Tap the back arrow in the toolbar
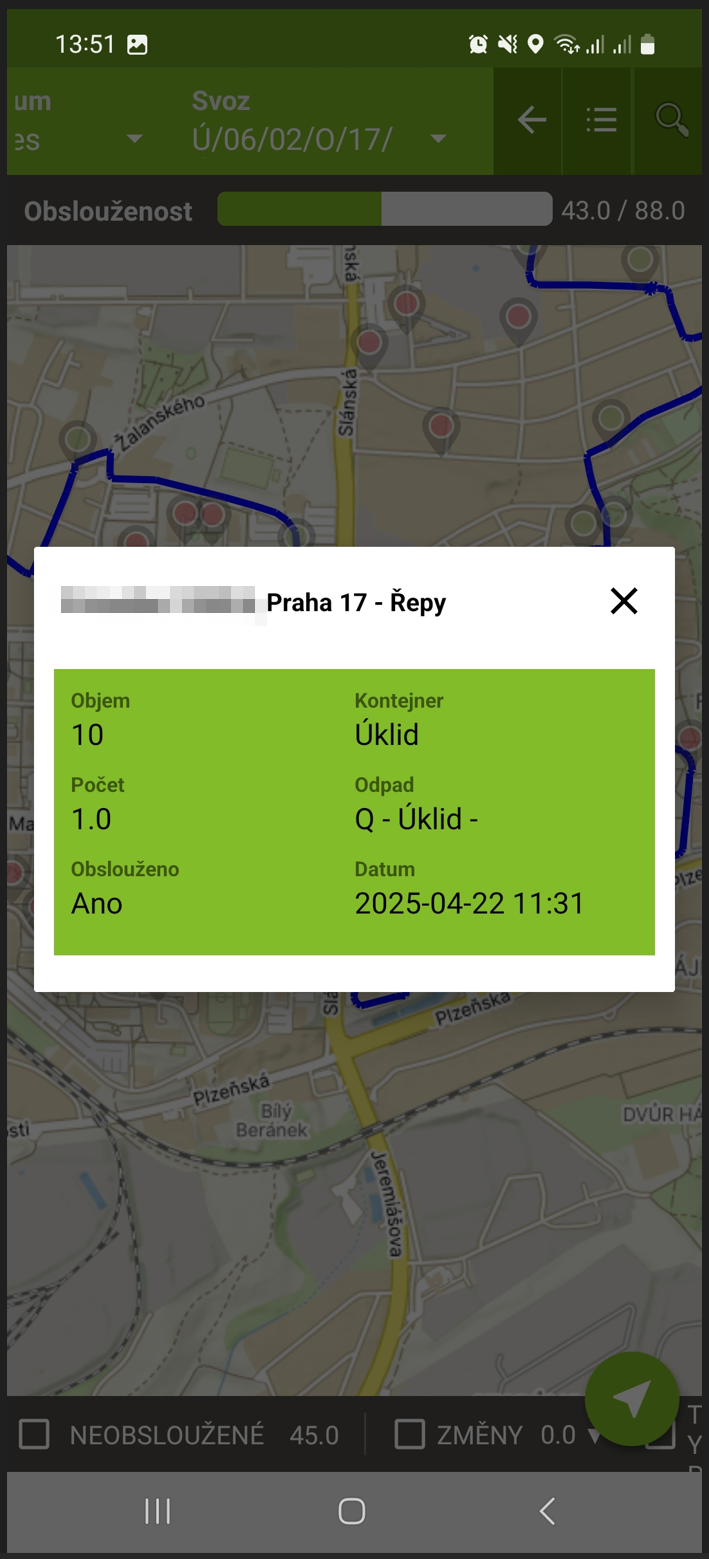The image size is (709, 1559). pos(531,121)
